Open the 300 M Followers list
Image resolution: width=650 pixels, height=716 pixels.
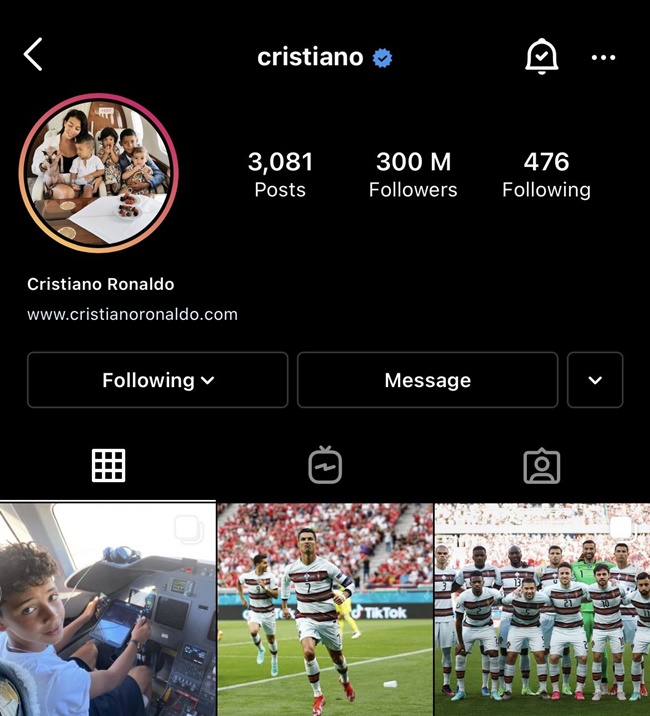pos(413,174)
